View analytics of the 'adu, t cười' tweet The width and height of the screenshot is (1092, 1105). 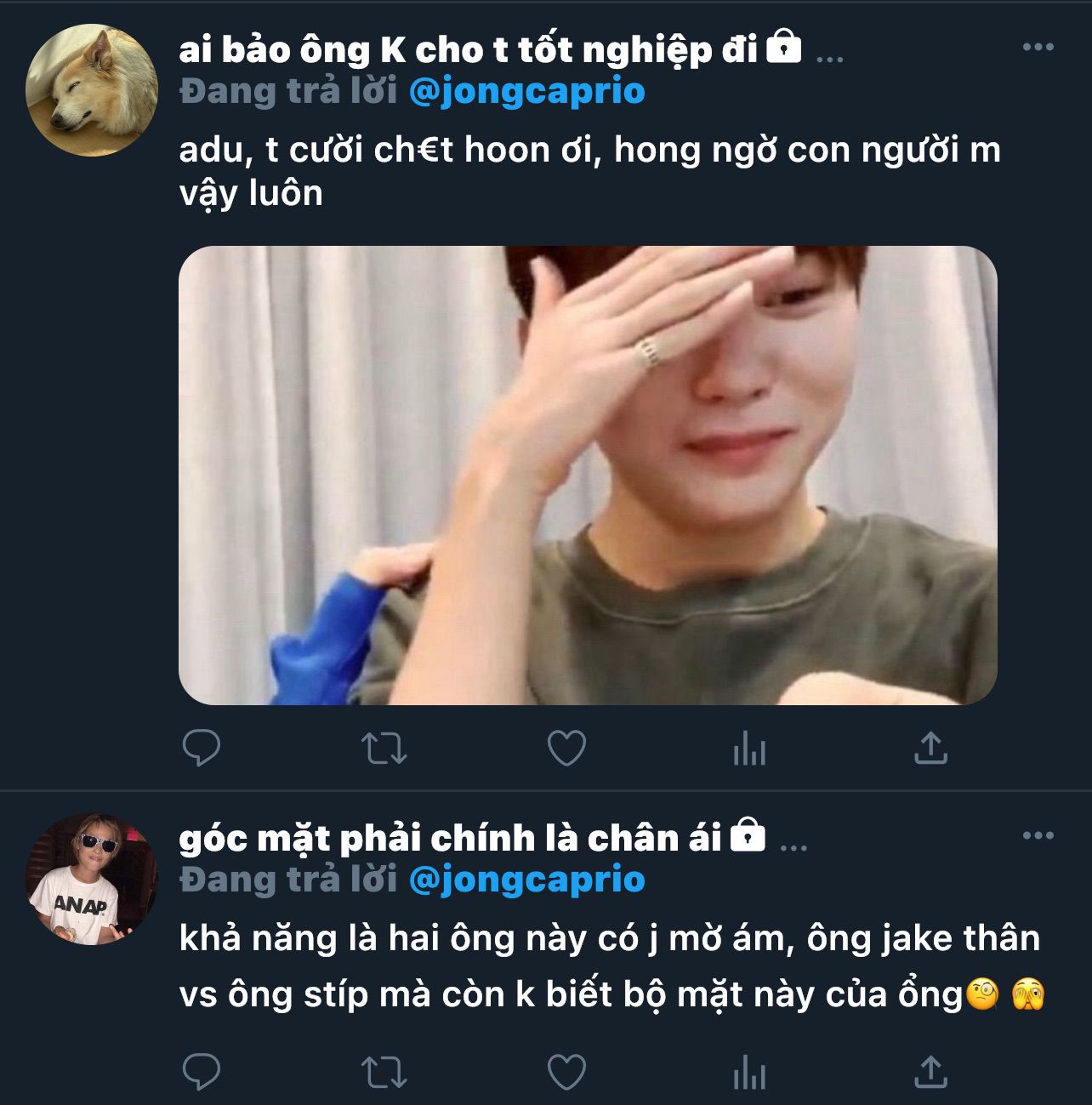coord(749,749)
